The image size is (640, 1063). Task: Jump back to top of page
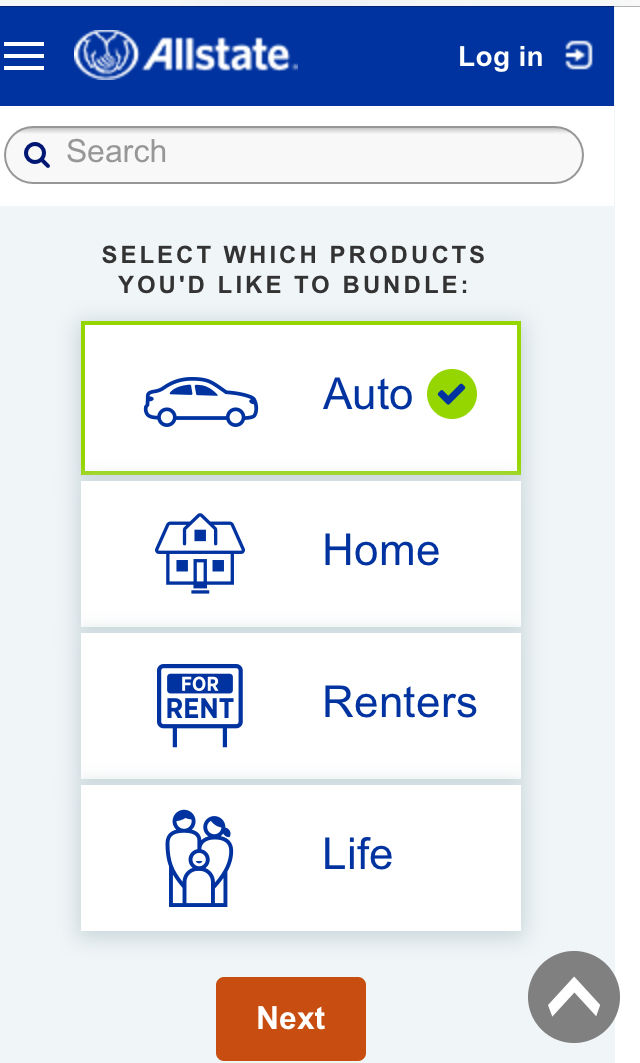tap(574, 997)
